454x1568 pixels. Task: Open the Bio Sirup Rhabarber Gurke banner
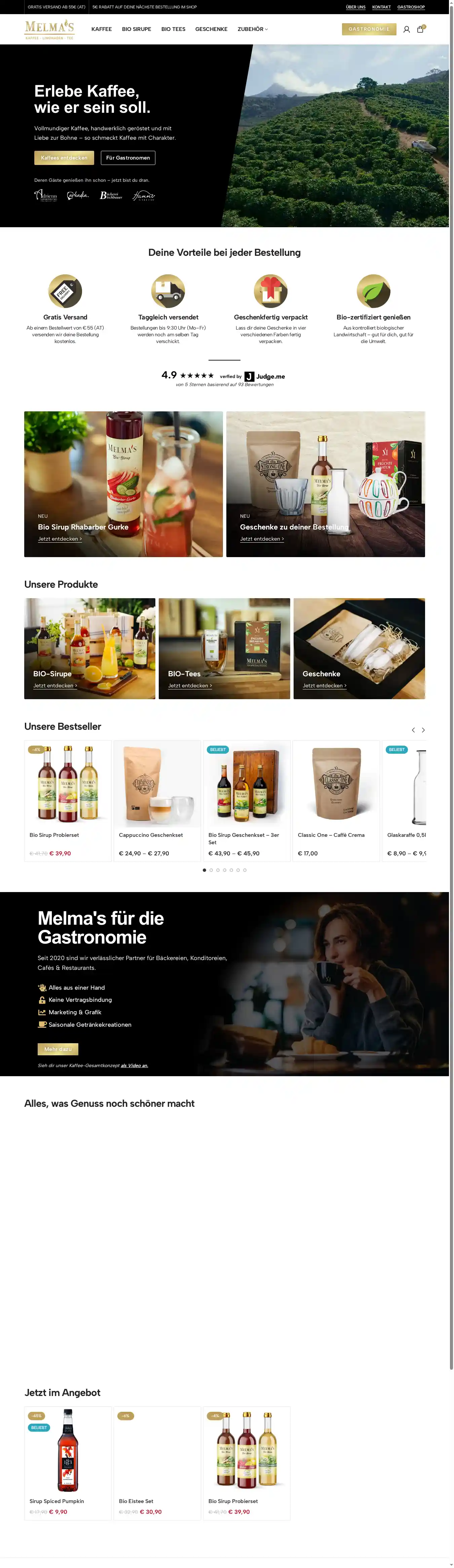[123, 484]
